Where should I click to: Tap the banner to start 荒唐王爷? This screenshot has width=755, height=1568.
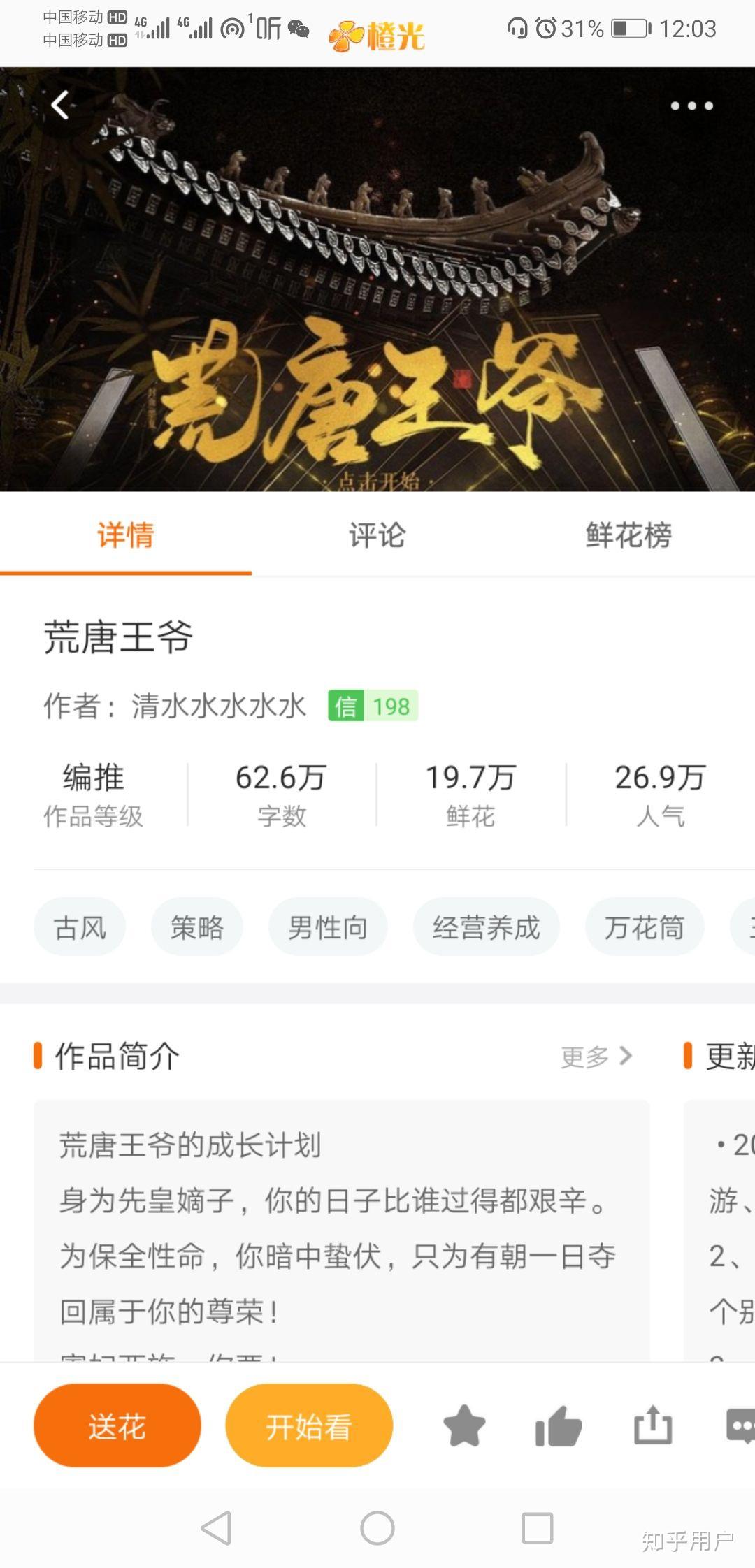(377, 391)
